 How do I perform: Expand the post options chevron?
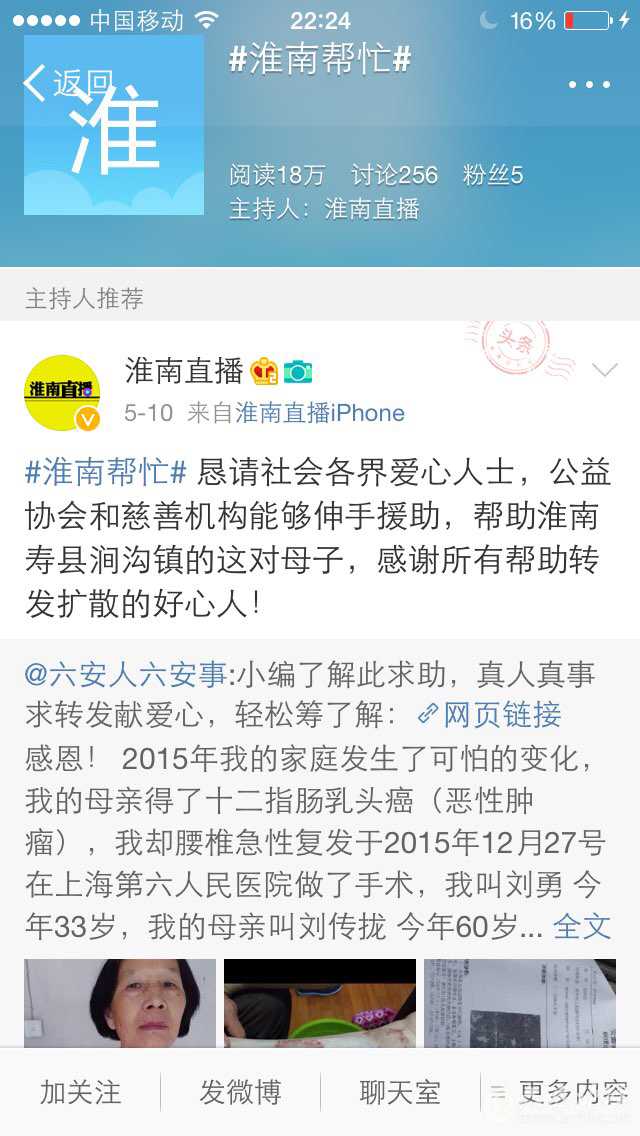tap(604, 371)
